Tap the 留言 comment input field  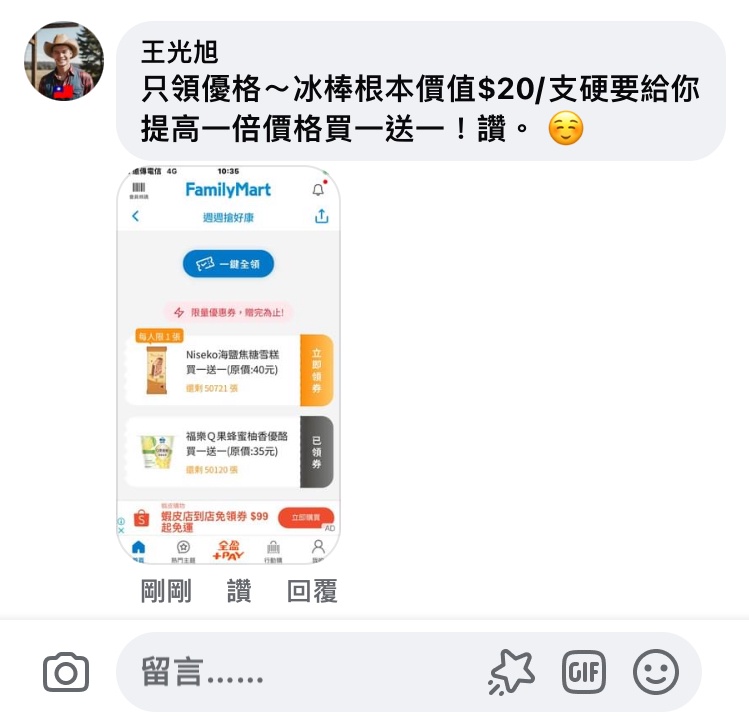coord(300,672)
